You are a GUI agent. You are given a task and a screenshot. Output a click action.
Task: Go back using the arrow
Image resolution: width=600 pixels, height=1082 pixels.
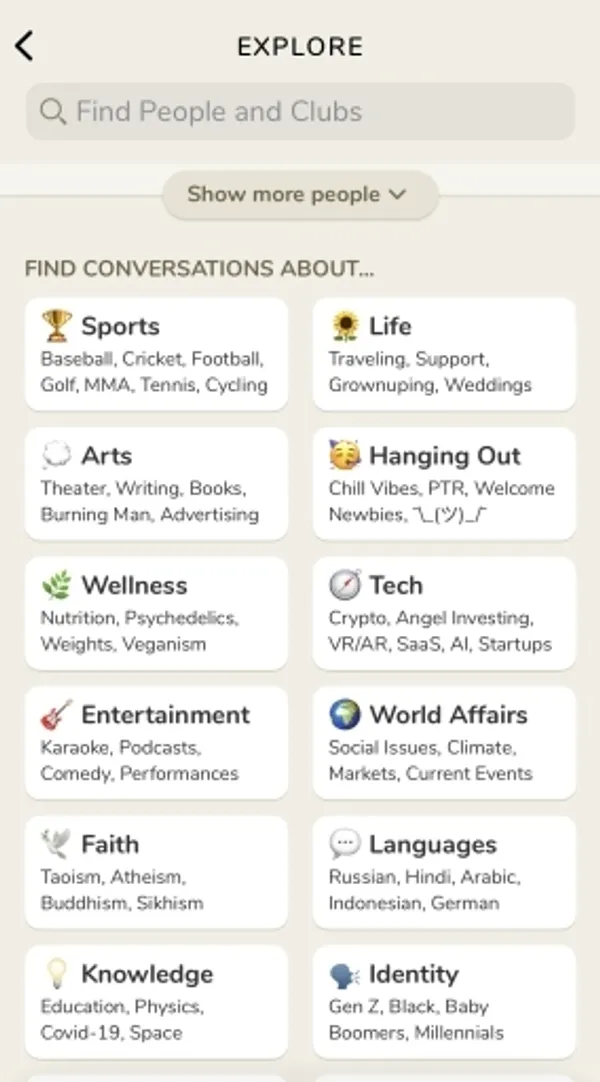(24, 46)
